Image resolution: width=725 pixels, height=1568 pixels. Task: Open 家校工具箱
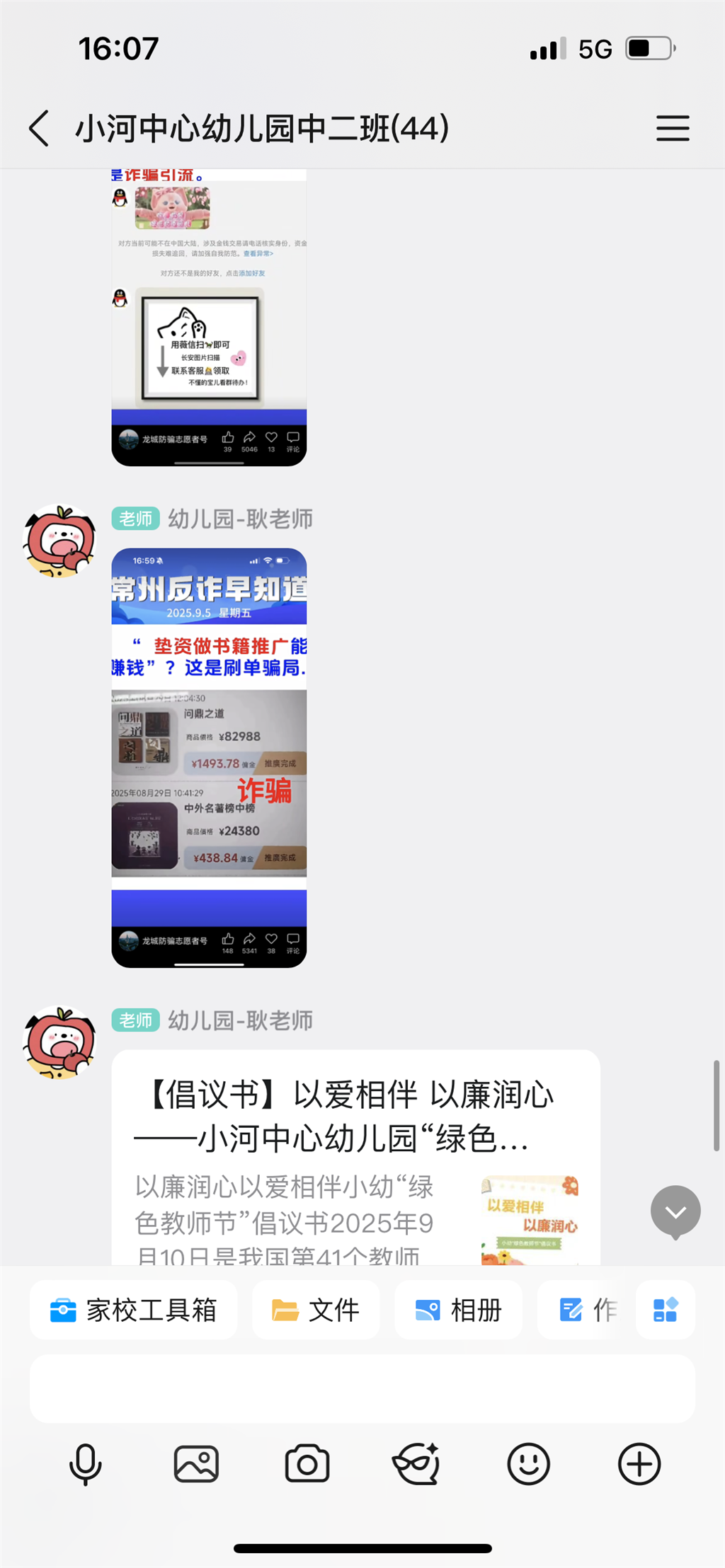(x=133, y=1310)
